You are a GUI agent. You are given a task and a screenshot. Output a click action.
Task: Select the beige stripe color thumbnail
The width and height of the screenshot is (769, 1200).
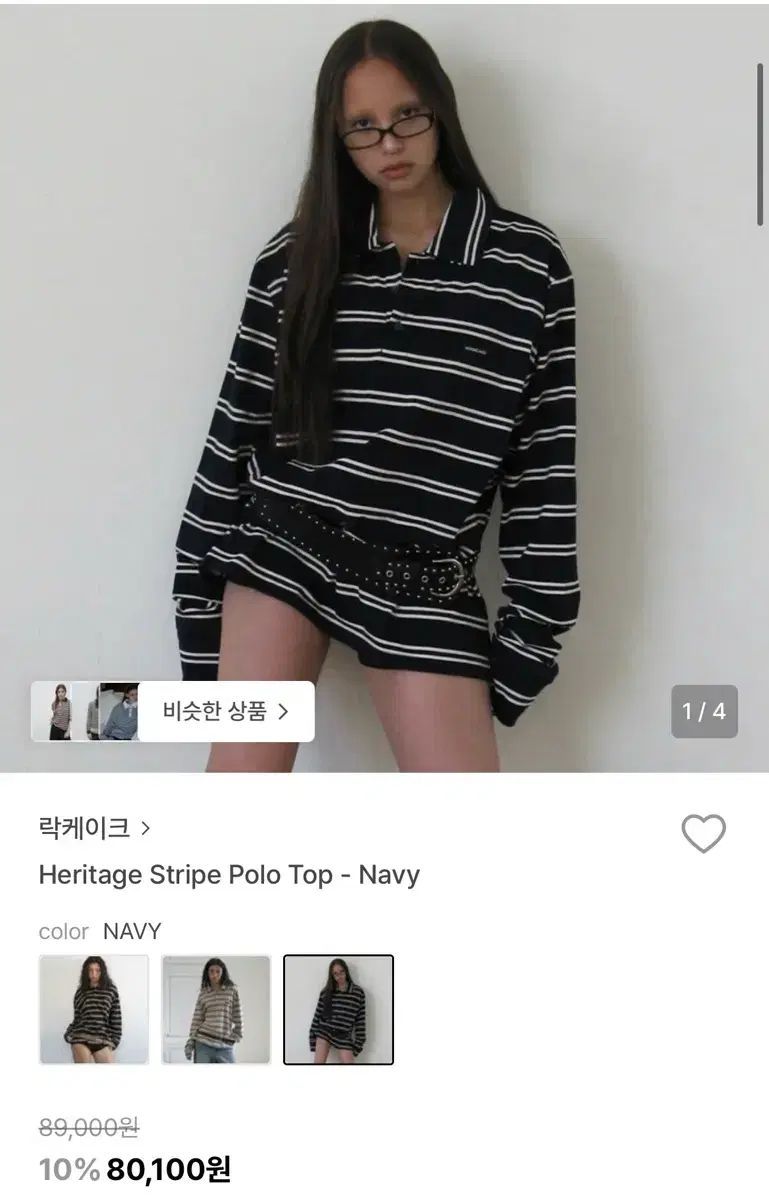point(216,1009)
